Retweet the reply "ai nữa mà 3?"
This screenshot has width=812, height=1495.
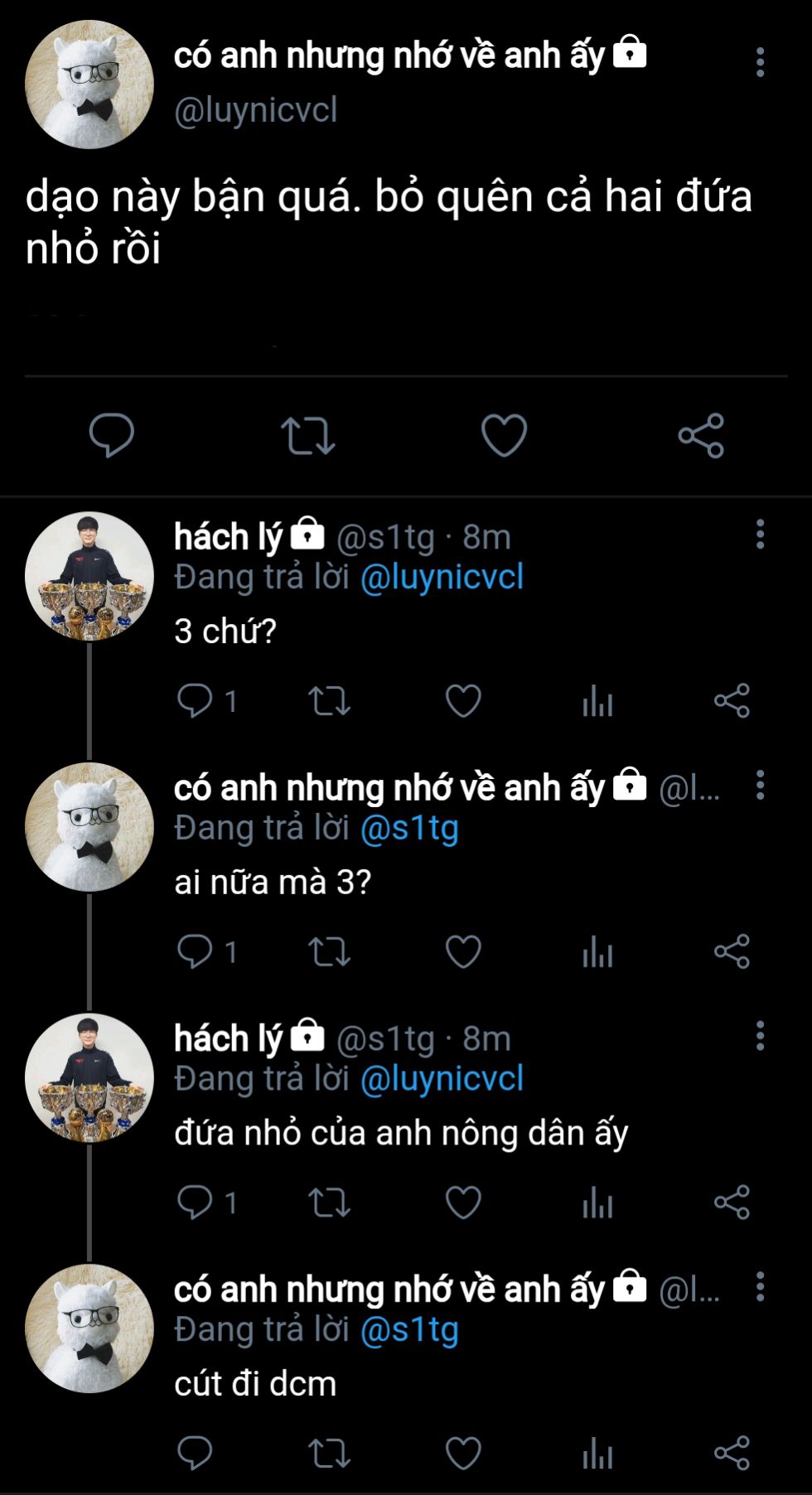pyautogui.click(x=330, y=951)
